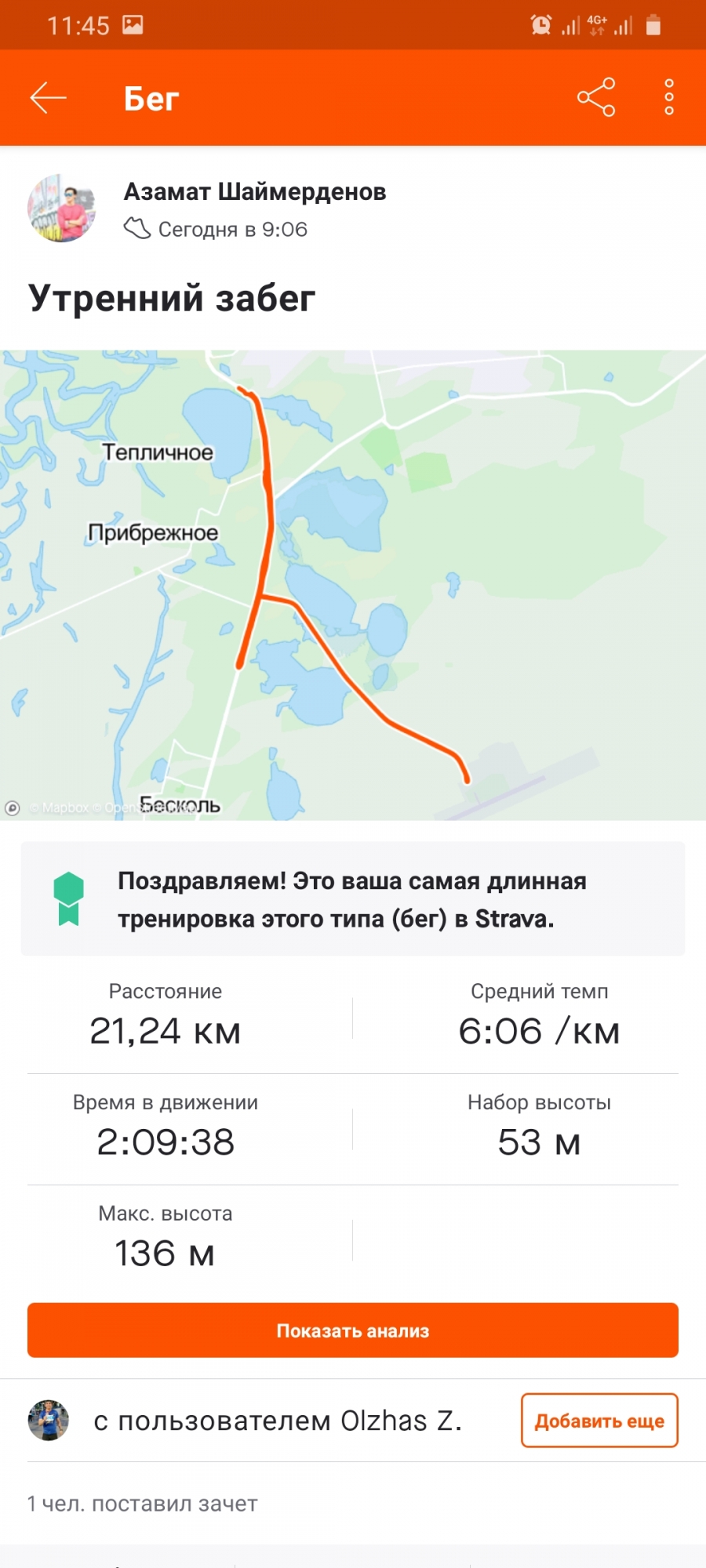Open Азамат Шаймерденов's profile picture

(x=61, y=209)
